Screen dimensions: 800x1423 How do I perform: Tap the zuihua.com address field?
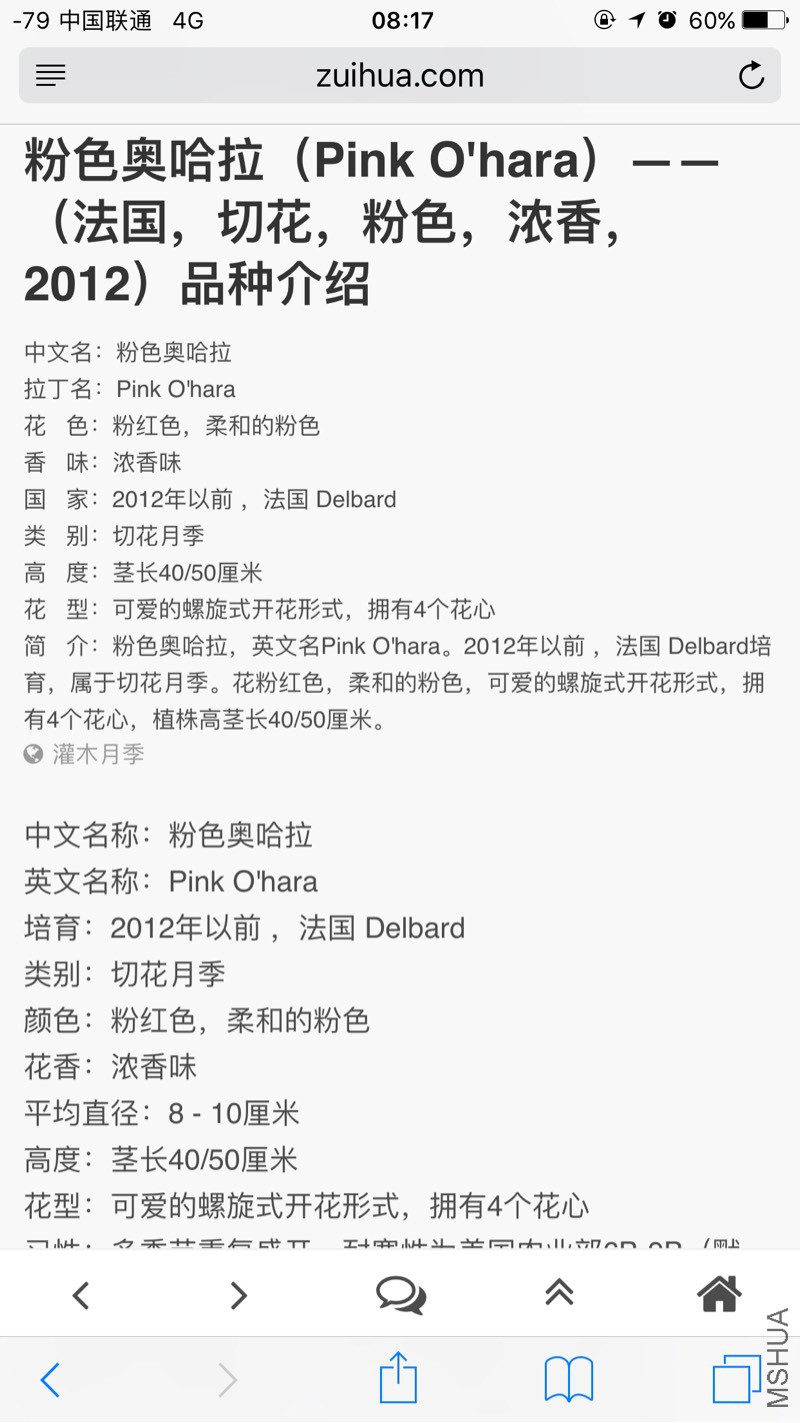[x=400, y=75]
